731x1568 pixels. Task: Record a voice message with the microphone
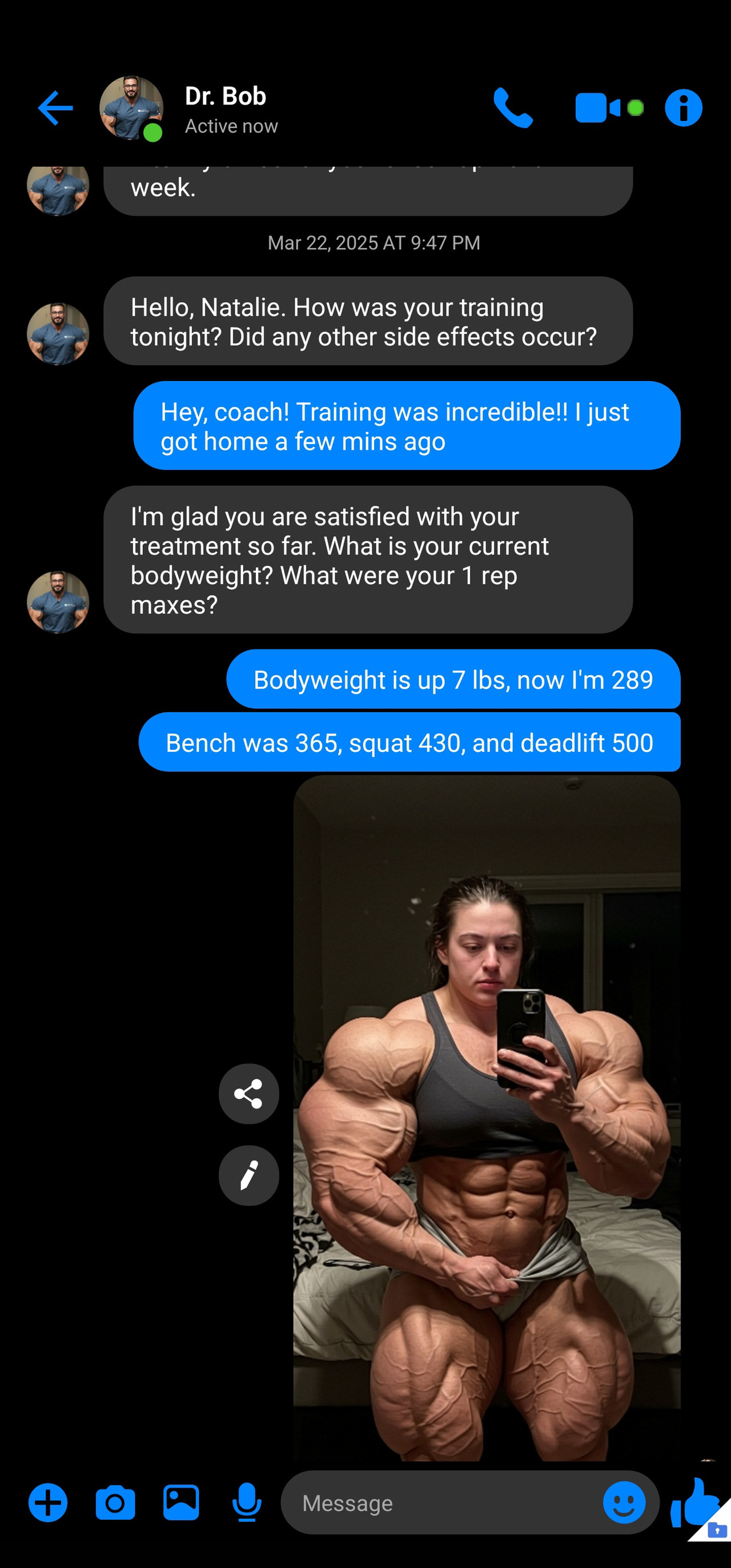tap(247, 1503)
